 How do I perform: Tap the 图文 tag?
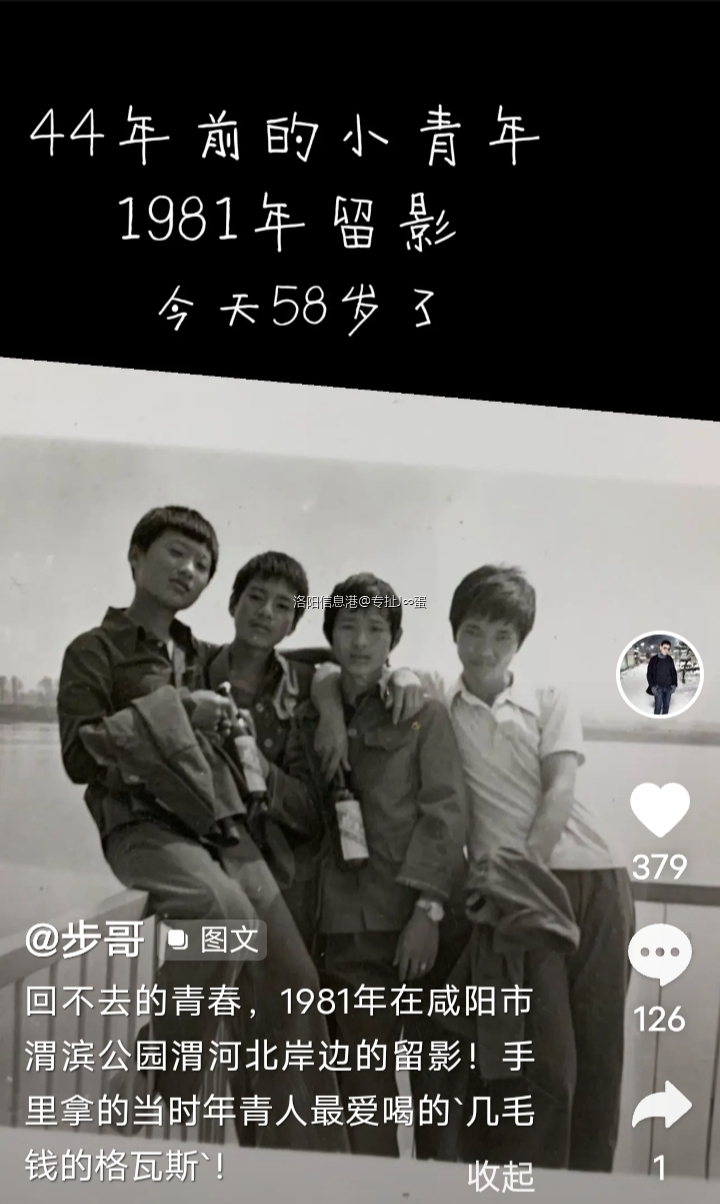tap(216, 940)
